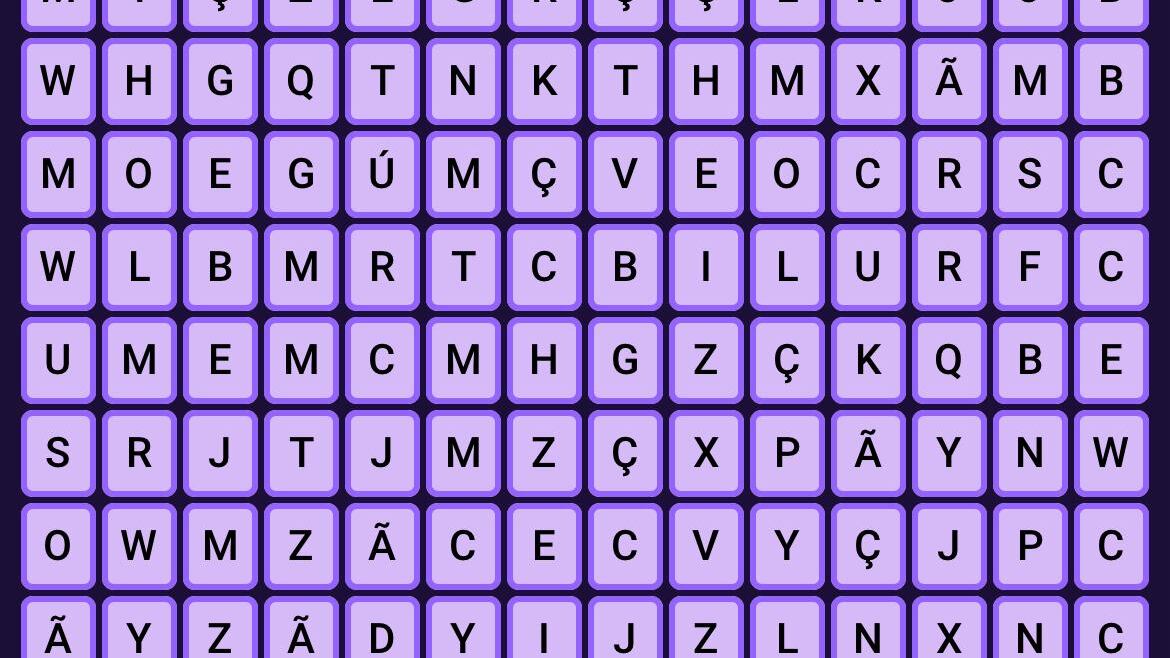
Task: Select the I tile between B and L
Action: point(706,267)
